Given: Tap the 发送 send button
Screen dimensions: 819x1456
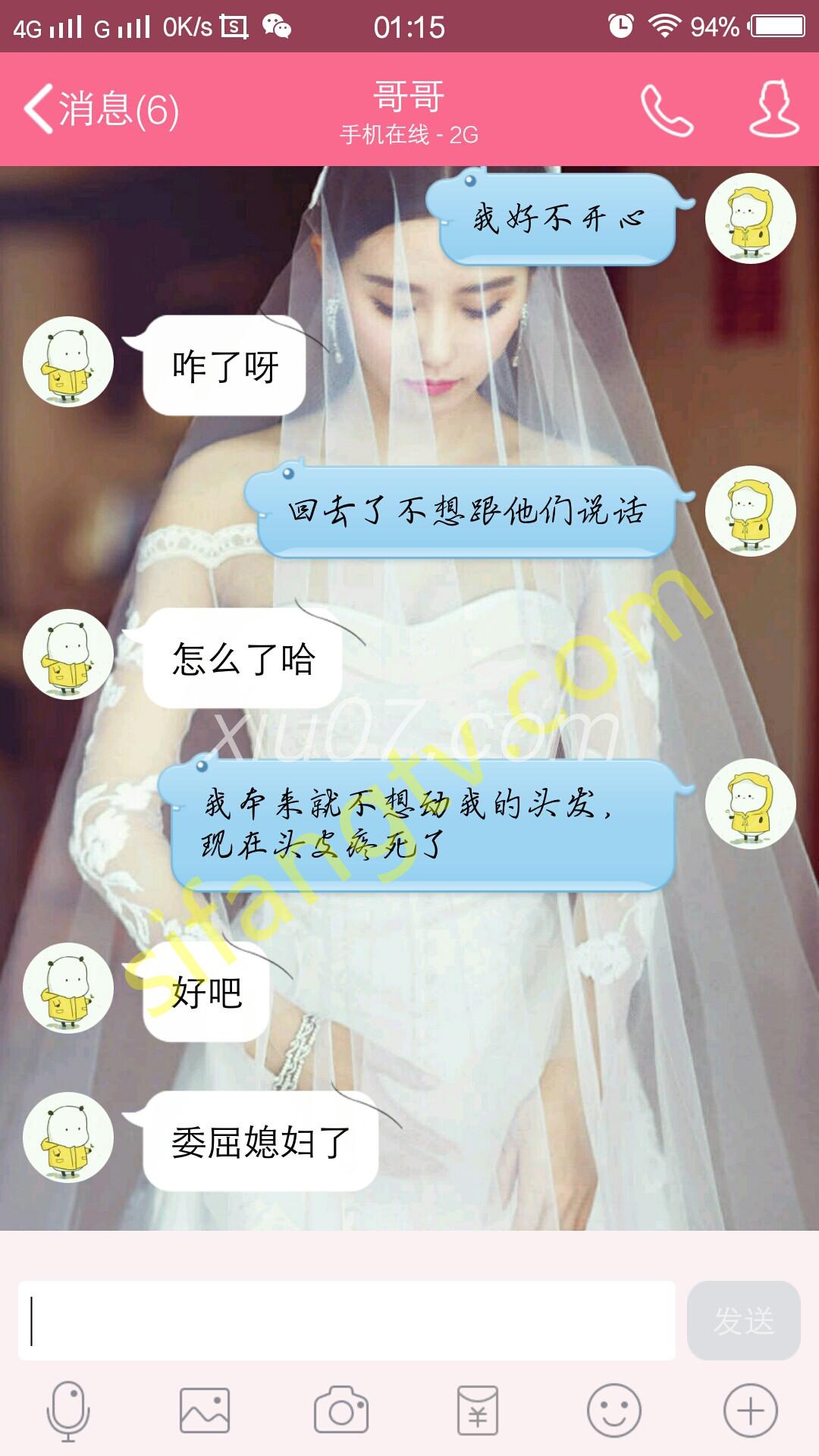Looking at the screenshot, I should 743,1320.
